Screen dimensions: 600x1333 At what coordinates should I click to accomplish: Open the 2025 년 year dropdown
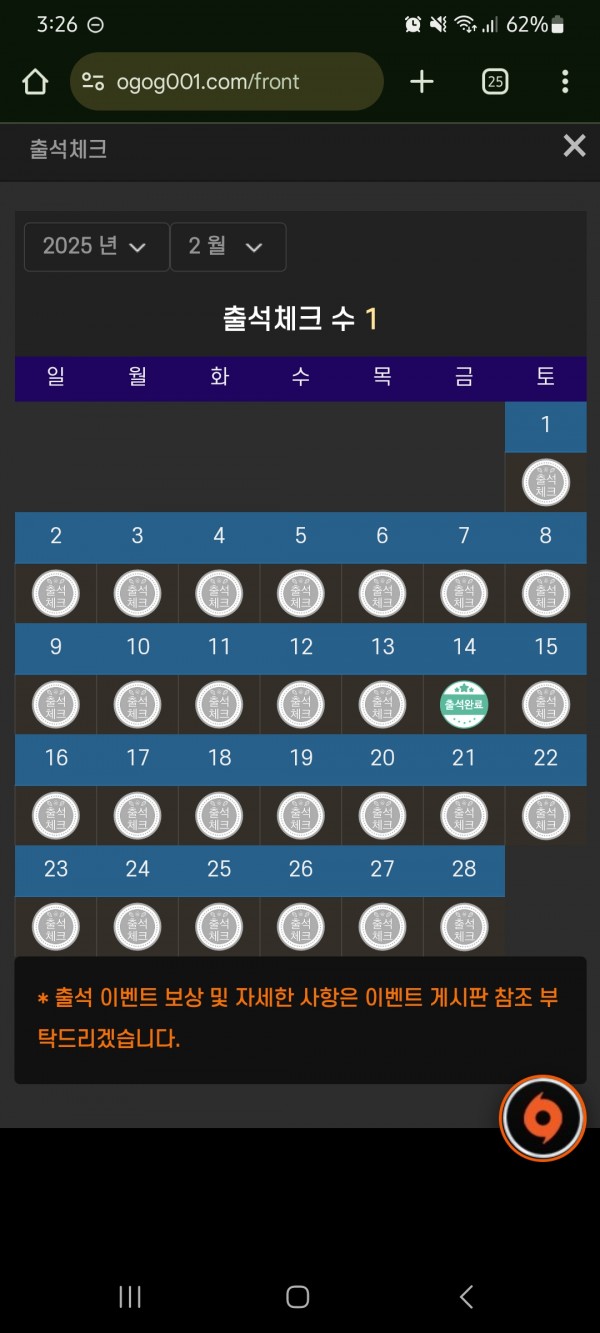(96, 246)
